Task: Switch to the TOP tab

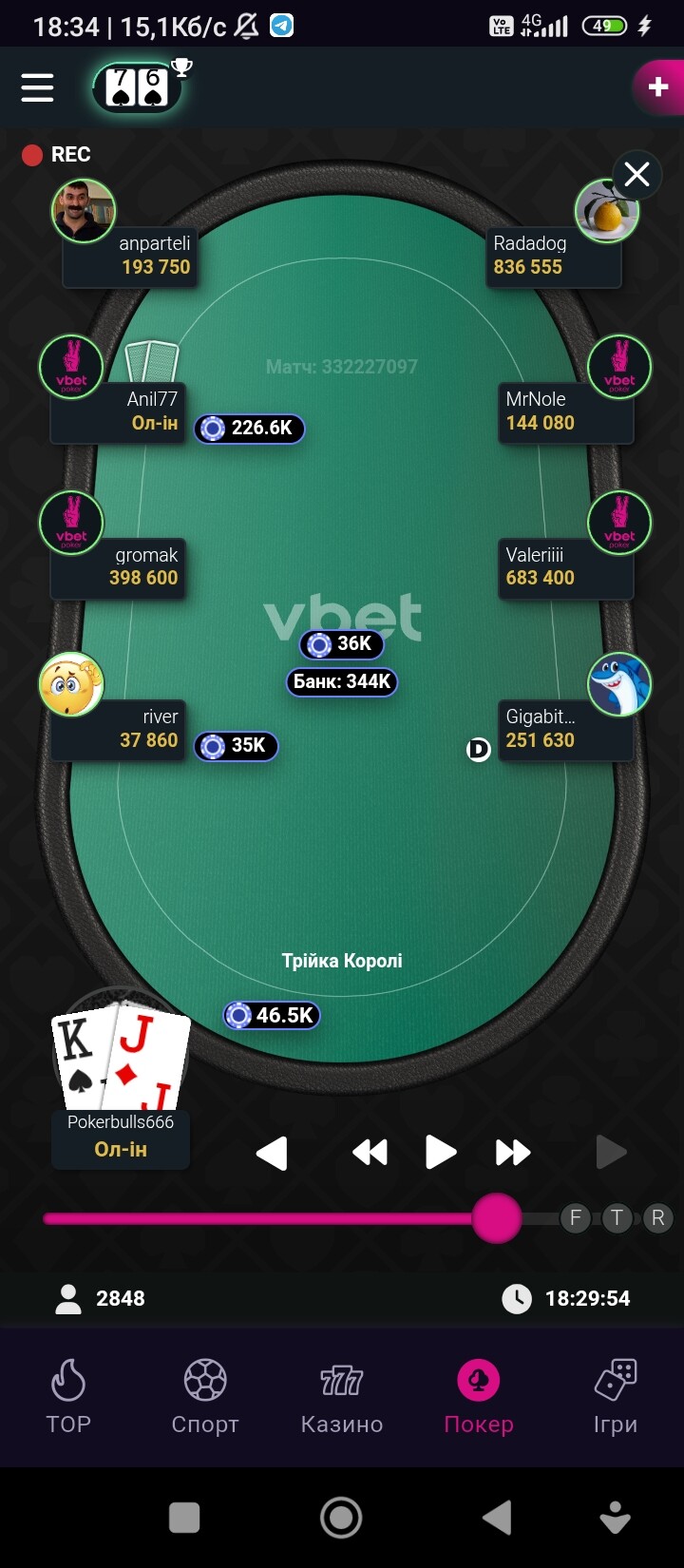Action: click(x=68, y=1395)
